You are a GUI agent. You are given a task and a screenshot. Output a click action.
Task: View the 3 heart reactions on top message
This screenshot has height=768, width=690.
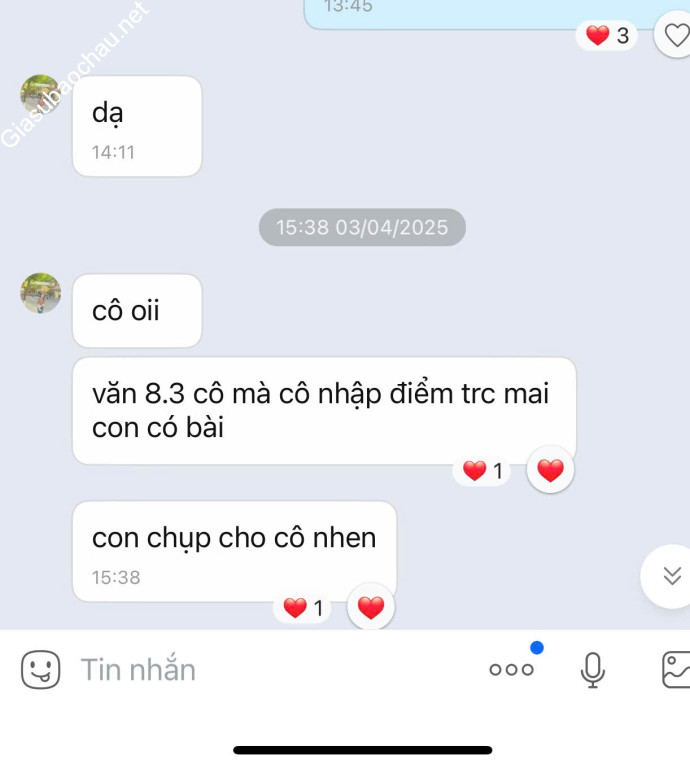click(607, 36)
